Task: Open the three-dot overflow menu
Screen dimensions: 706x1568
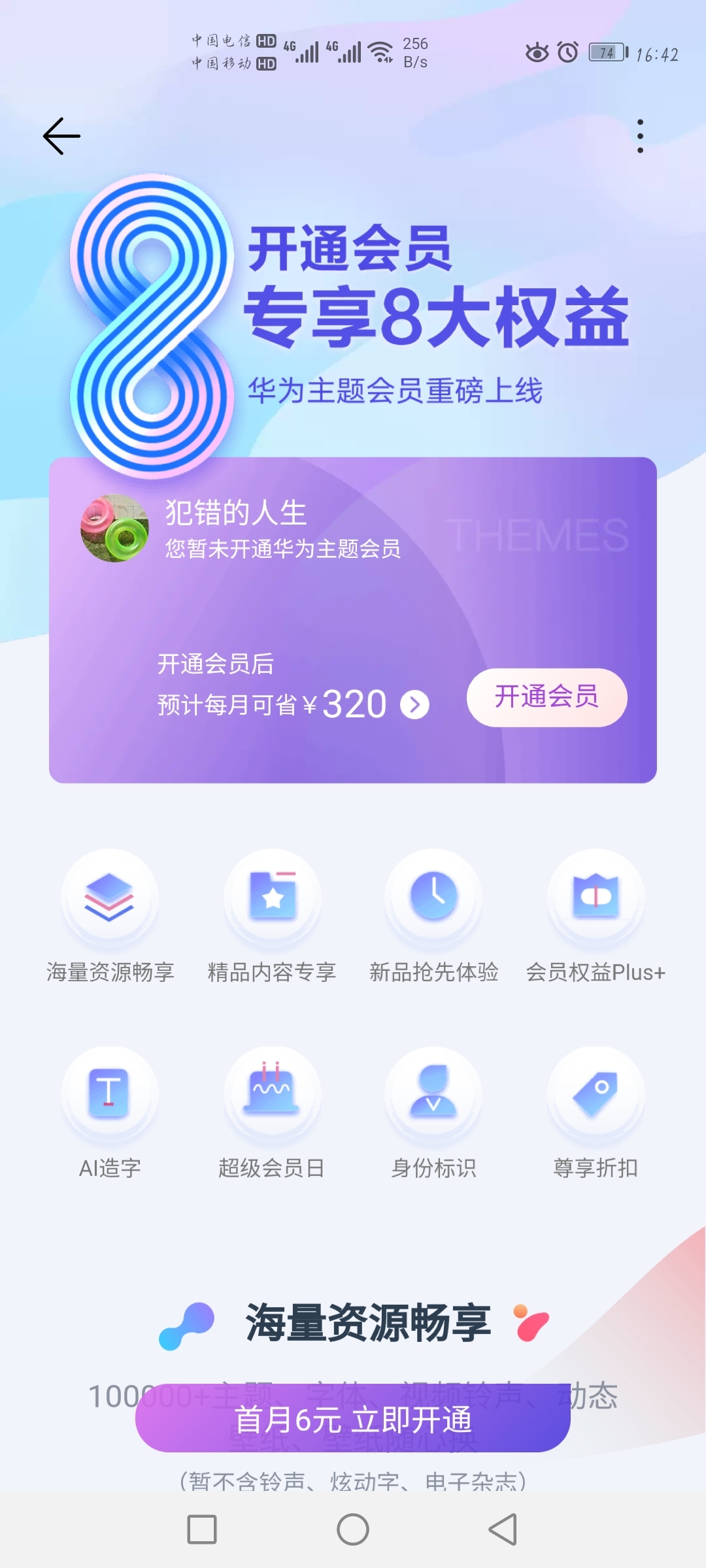Action: [641, 135]
